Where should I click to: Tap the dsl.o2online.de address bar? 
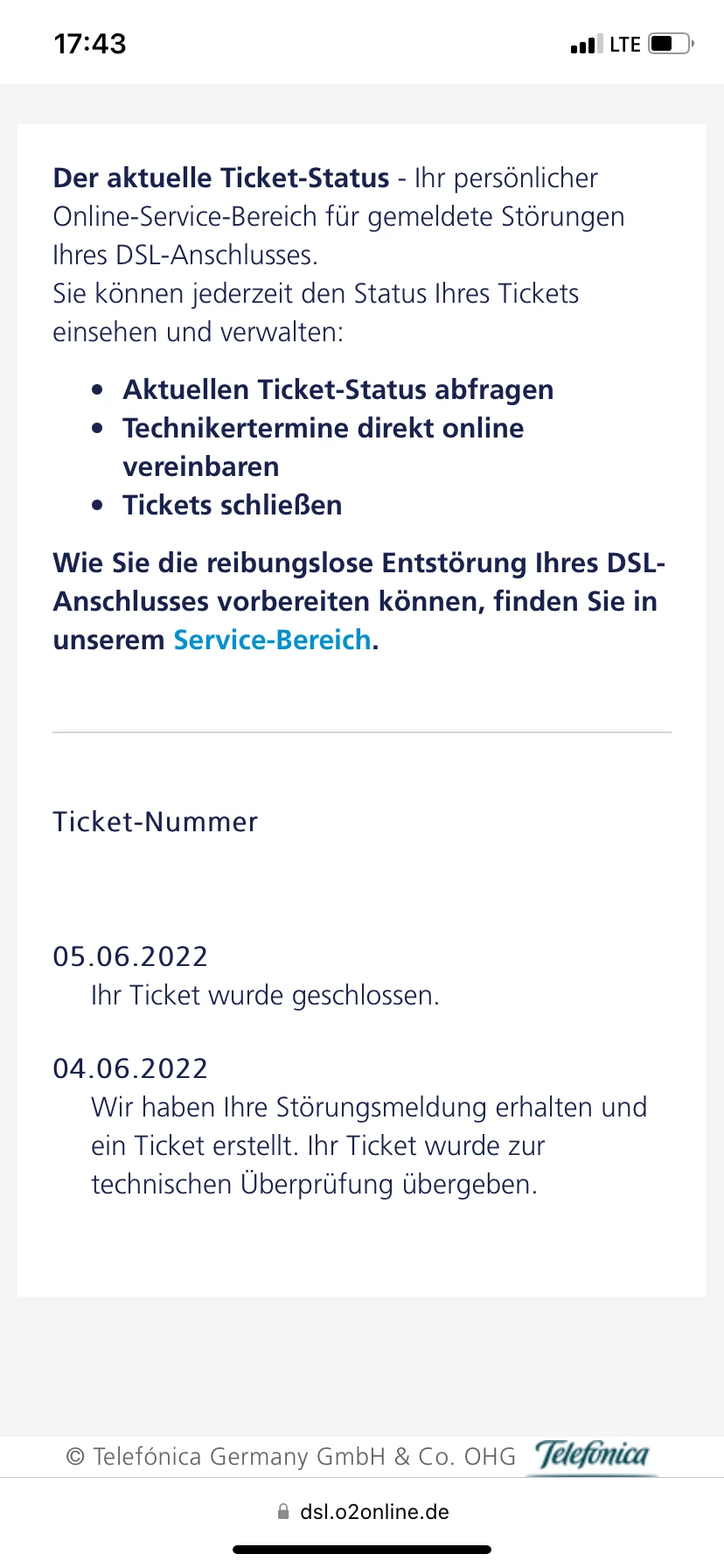point(362,1511)
